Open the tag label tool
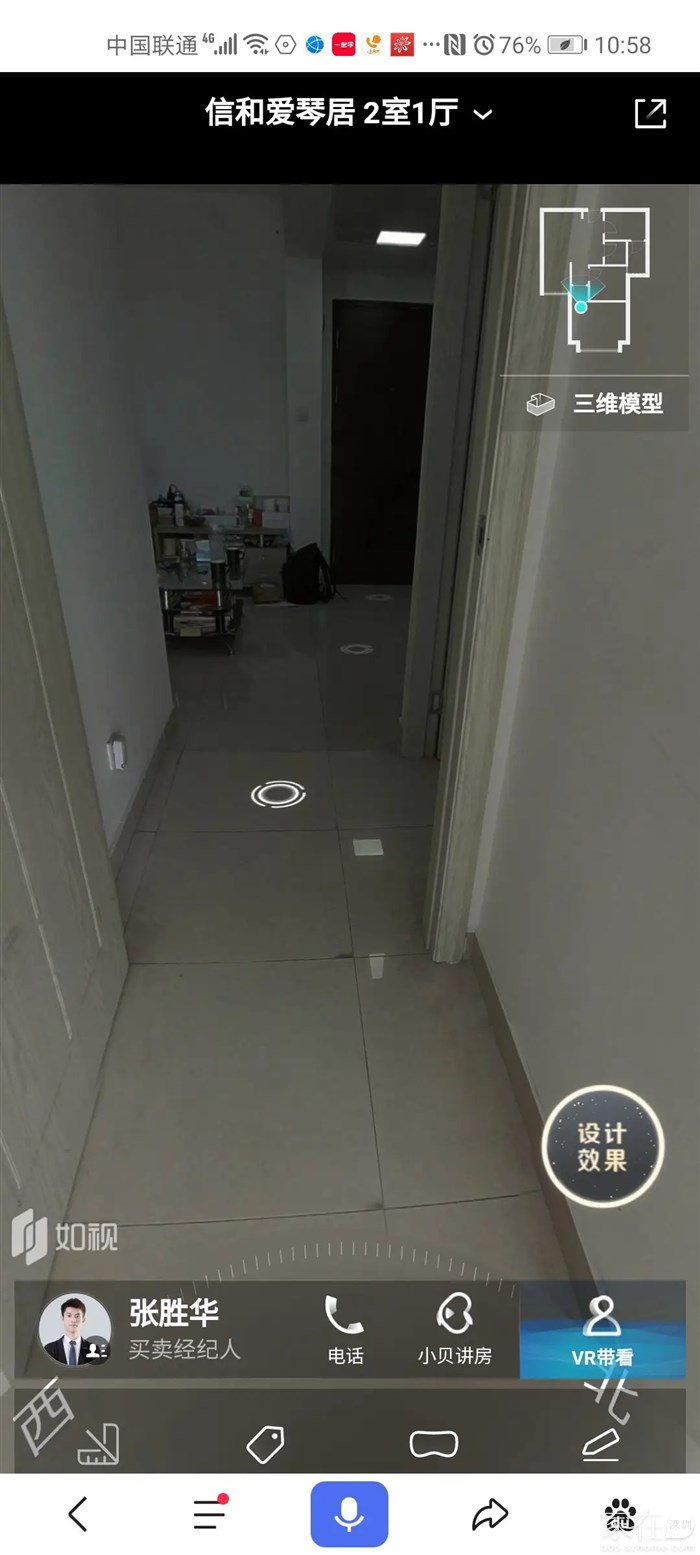 (x=266, y=1444)
